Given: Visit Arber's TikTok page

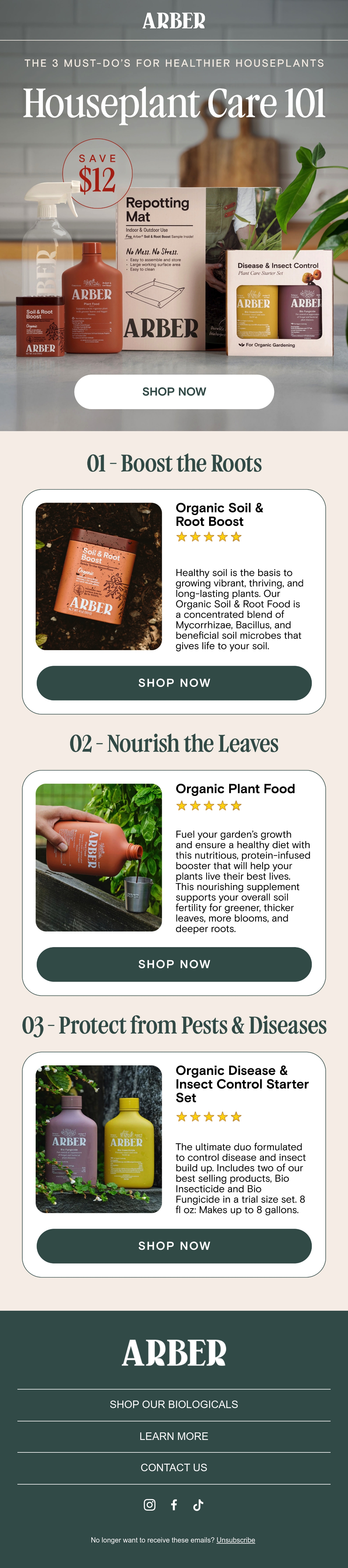Looking at the screenshot, I should pyautogui.click(x=198, y=1505).
